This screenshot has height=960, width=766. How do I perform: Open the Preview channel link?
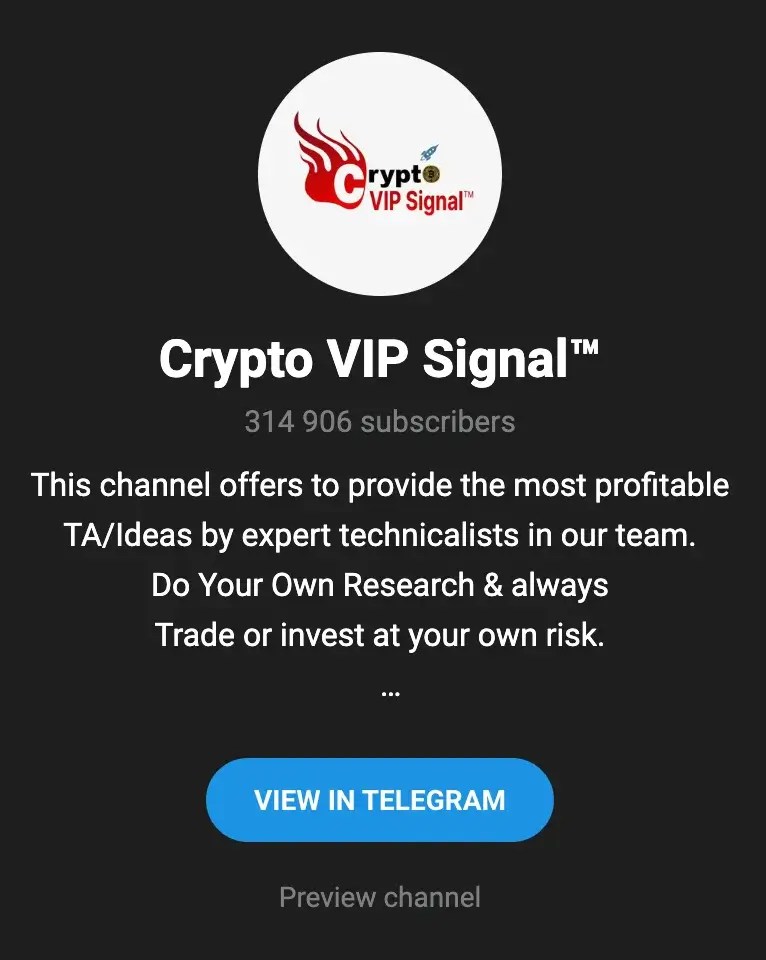coord(381,897)
